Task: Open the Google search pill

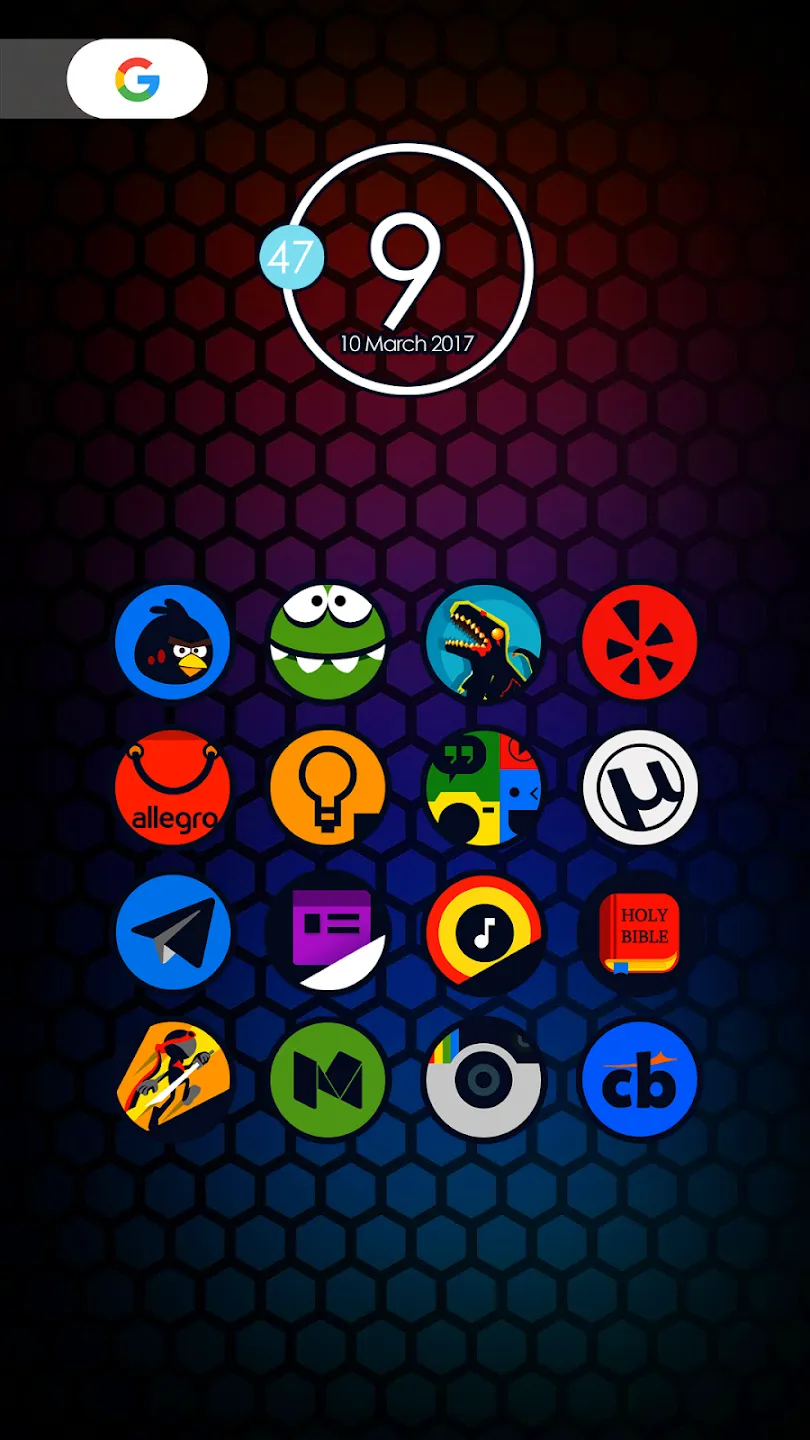Action: 137,79
